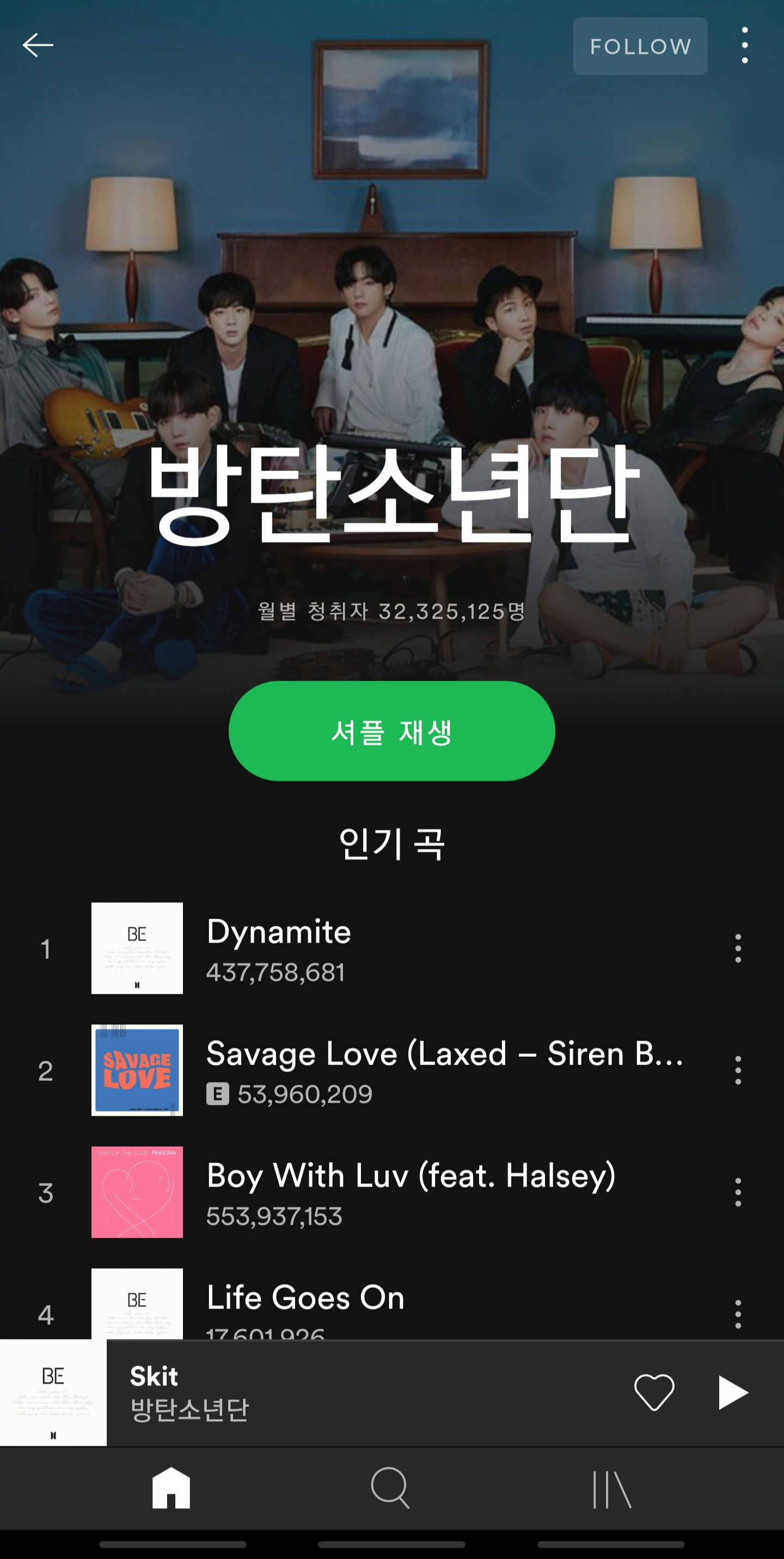Switch to the Home tab
Viewport: 784px width, 1559px height.
(171, 1488)
